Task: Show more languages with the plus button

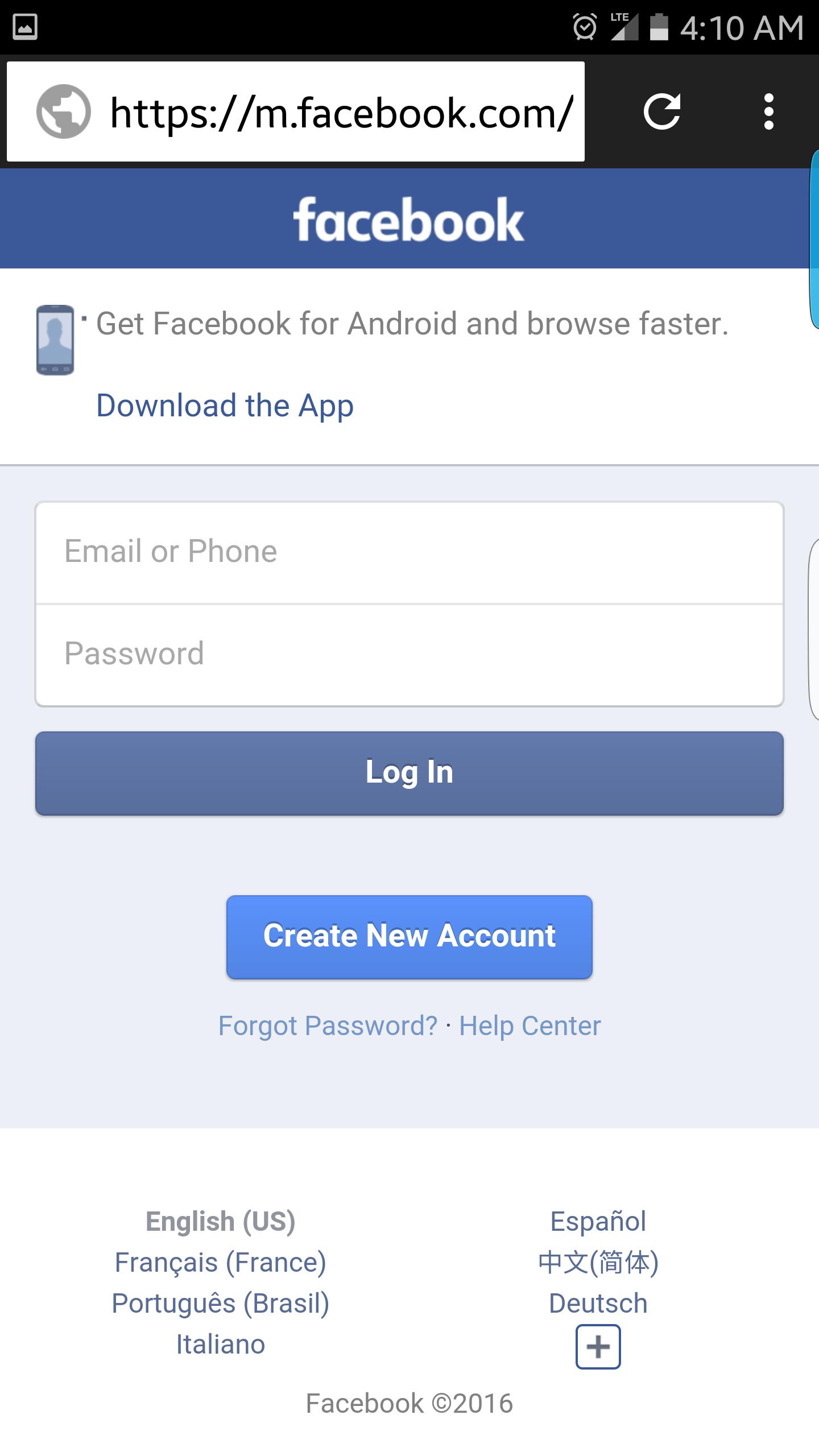Action: tap(598, 1346)
